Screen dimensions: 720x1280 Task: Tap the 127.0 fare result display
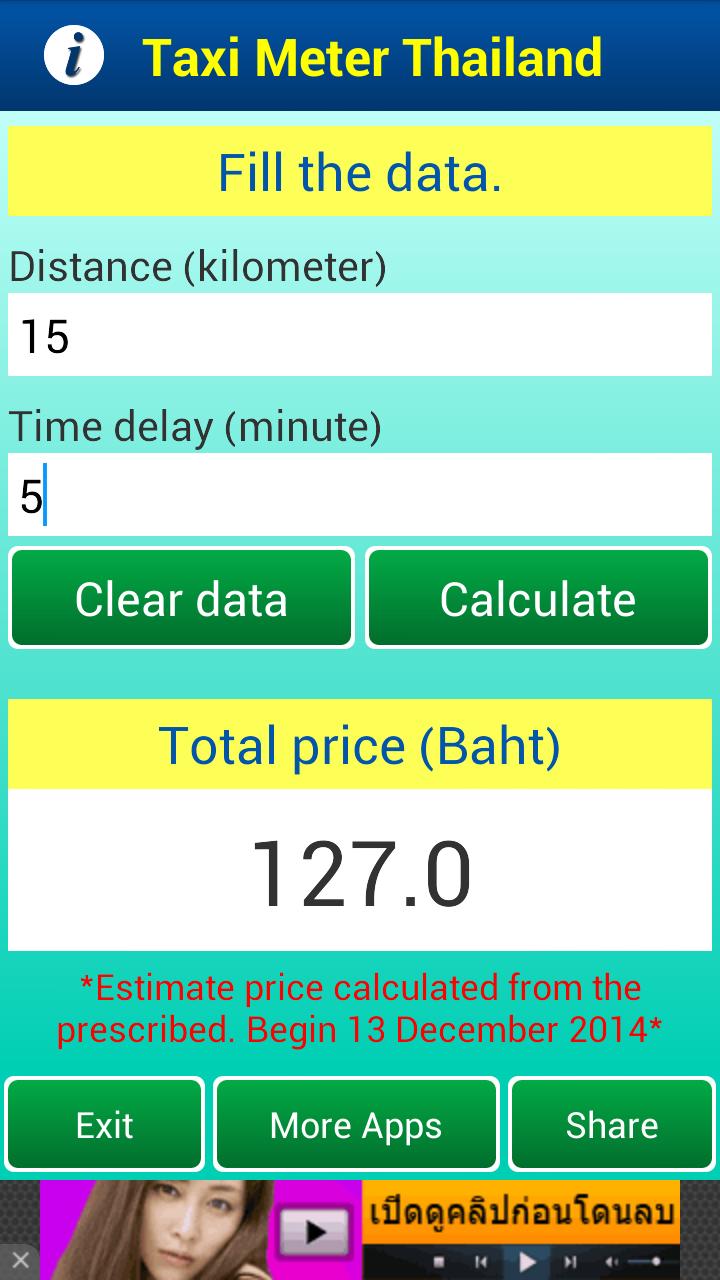coord(360,868)
